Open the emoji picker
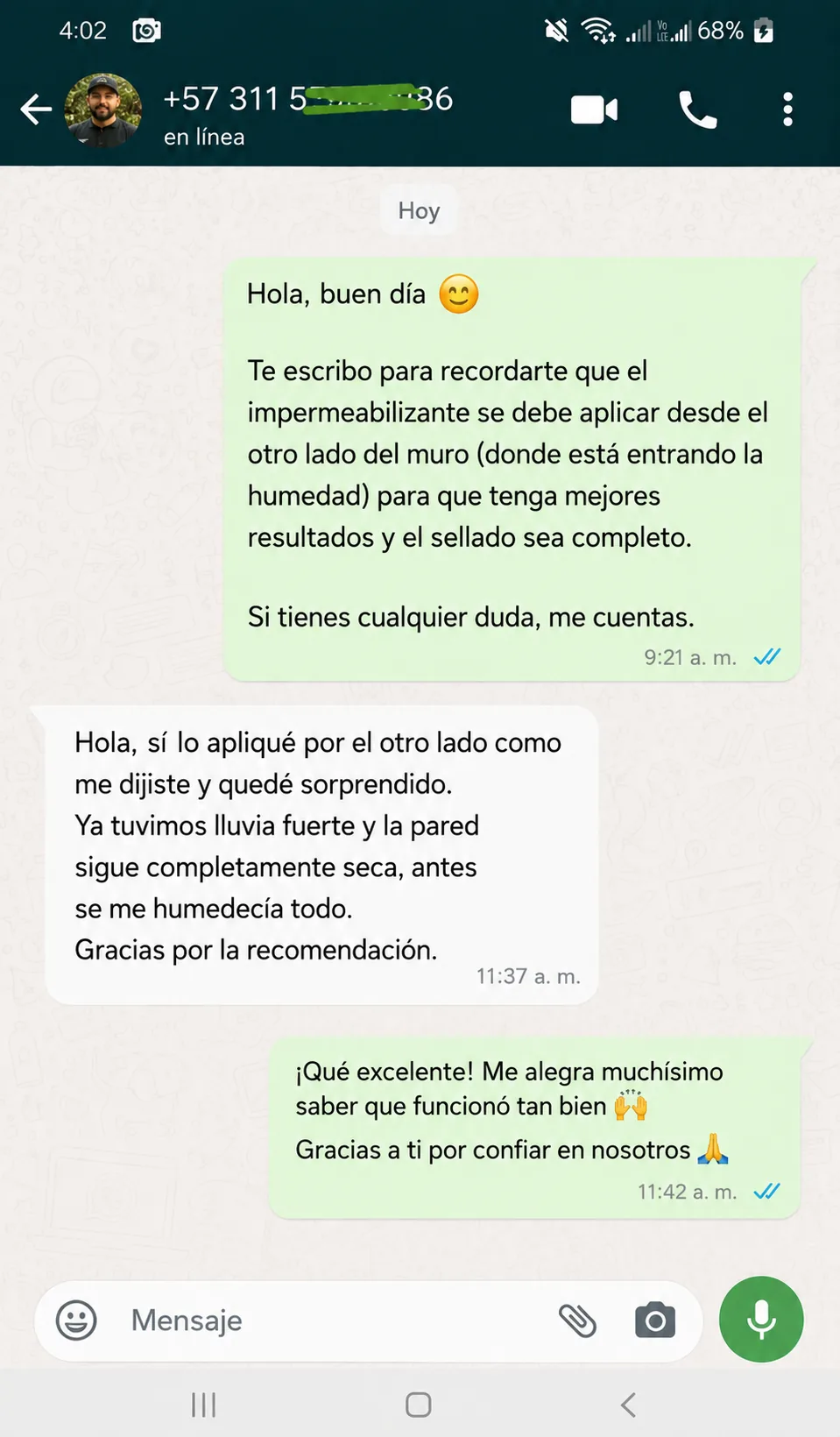840x1437 pixels. pyautogui.click(x=76, y=1320)
